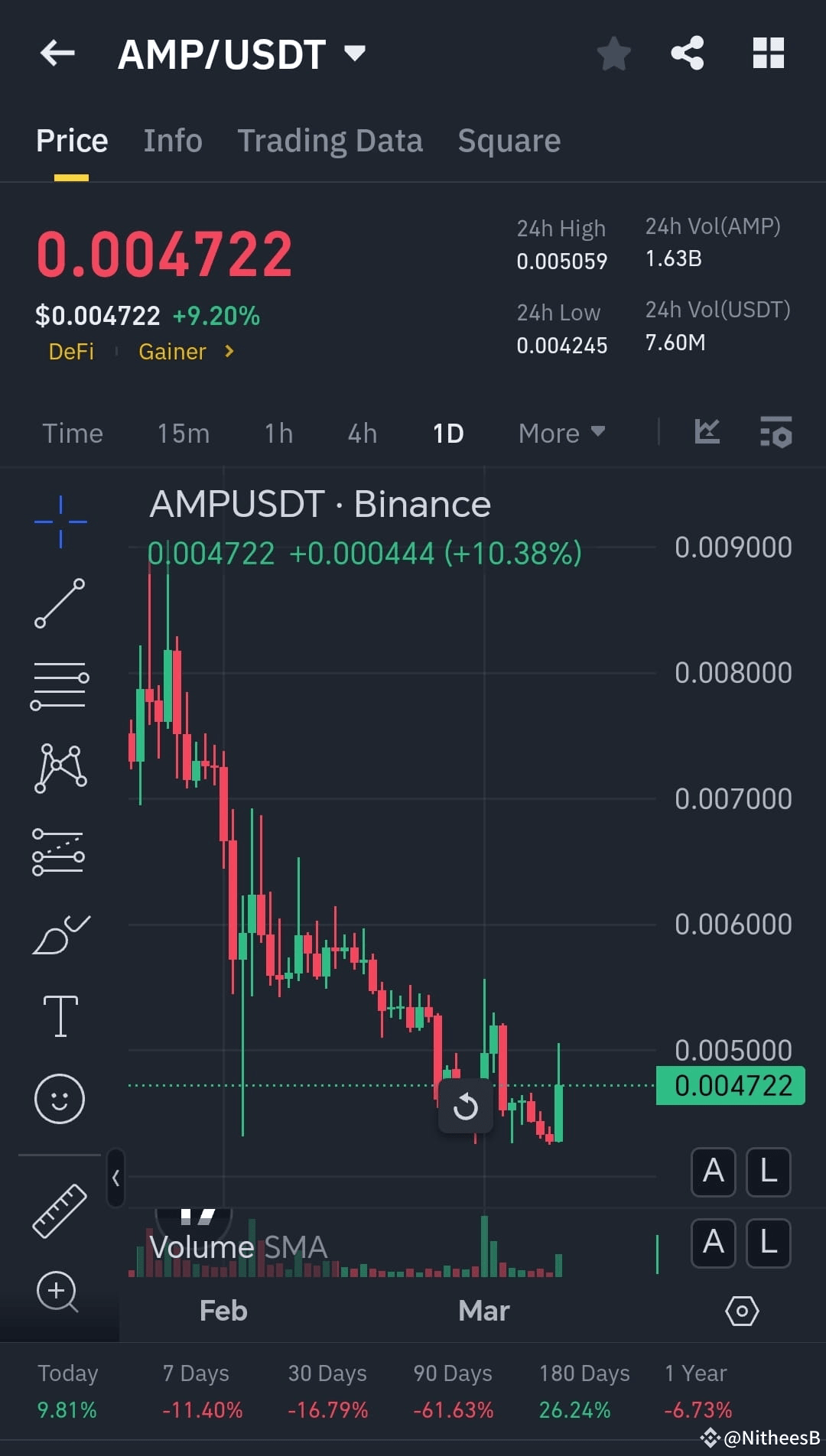Tap the refresh button on the chart
This screenshot has width=826, height=1456.
(x=466, y=1106)
